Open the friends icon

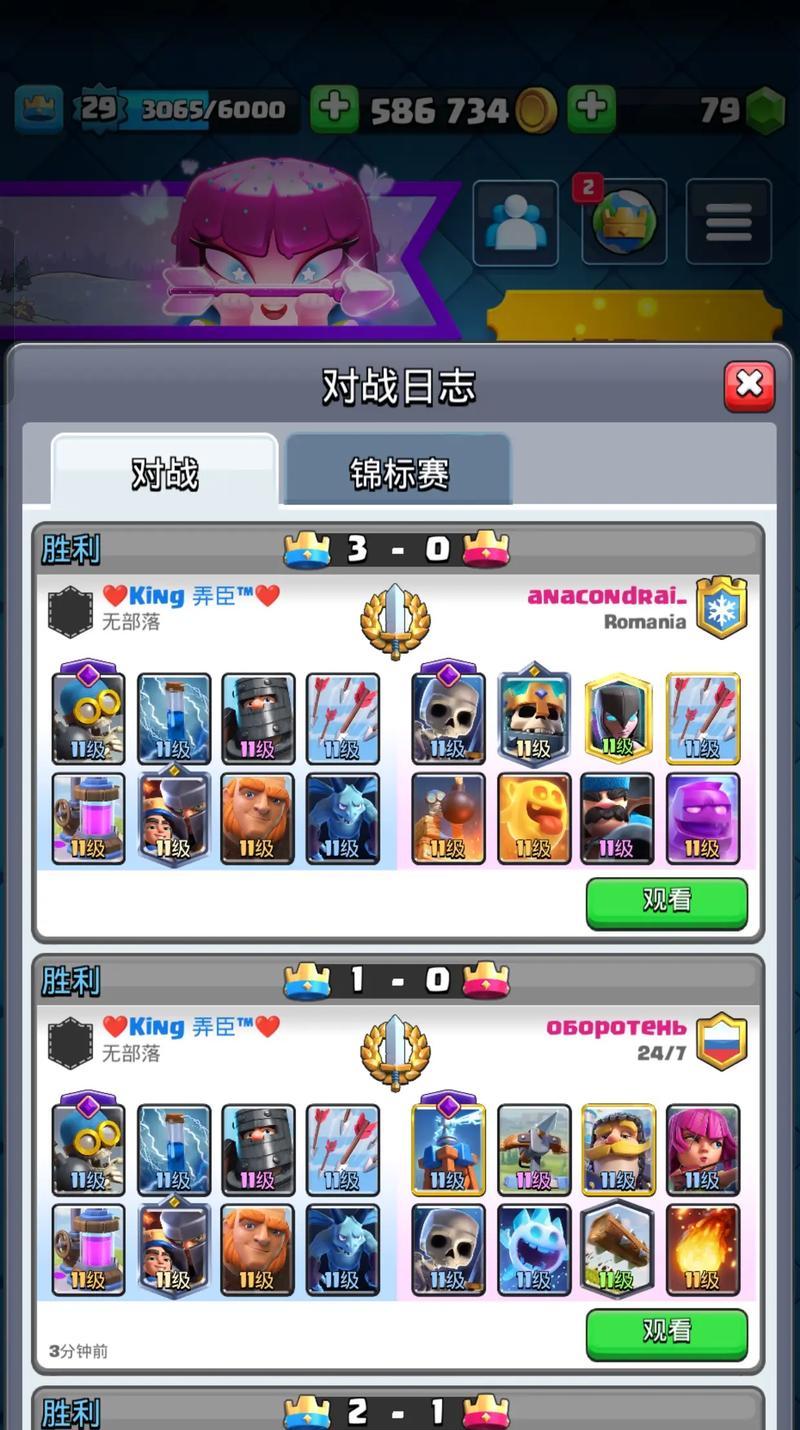point(515,223)
